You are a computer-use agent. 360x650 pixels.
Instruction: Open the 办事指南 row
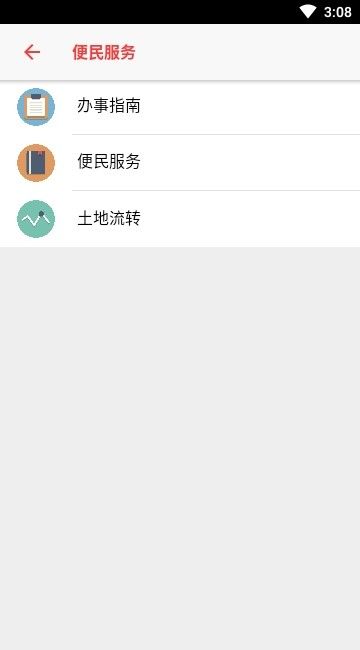(180, 107)
